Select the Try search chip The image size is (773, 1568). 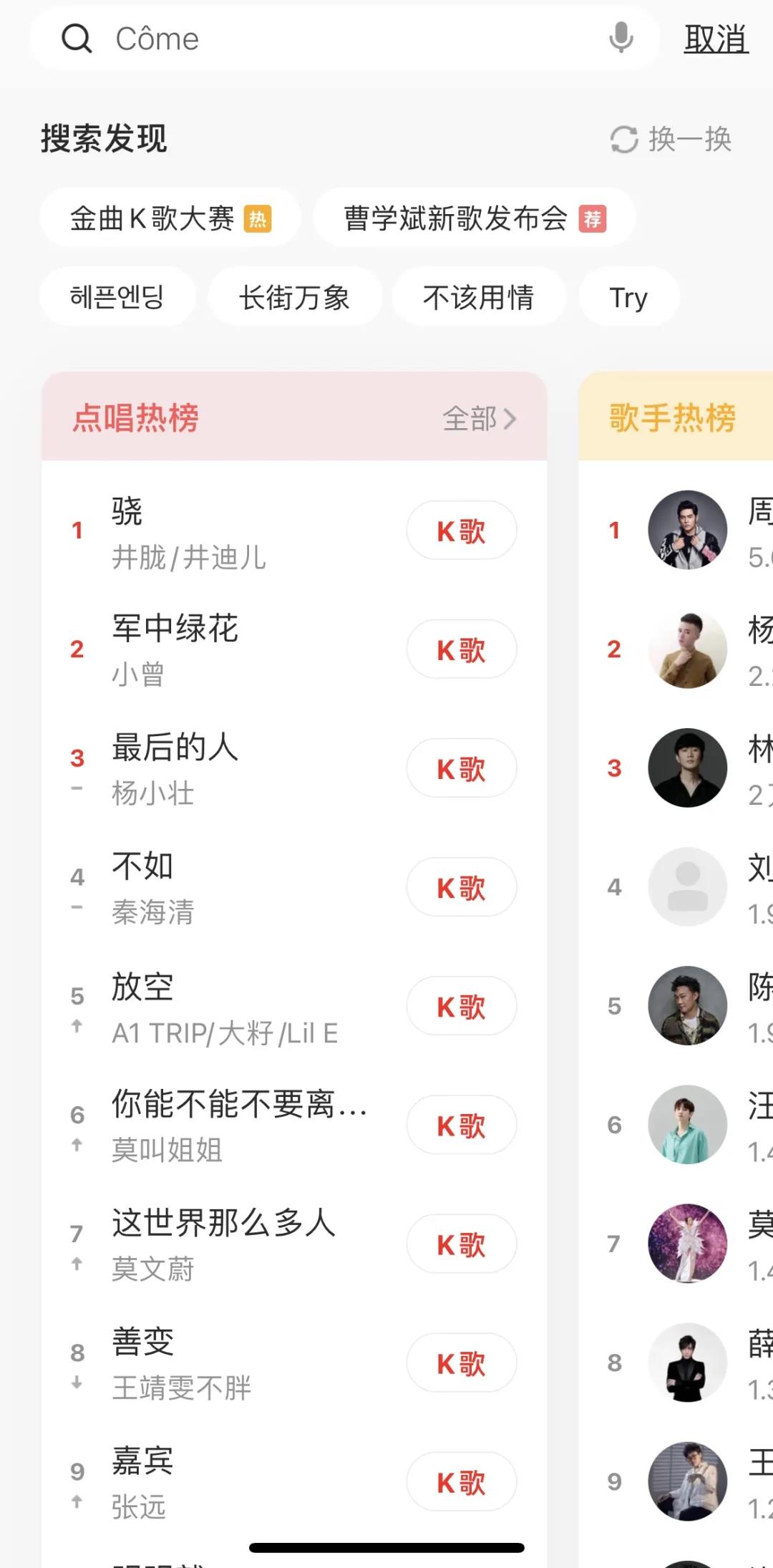[x=628, y=296]
